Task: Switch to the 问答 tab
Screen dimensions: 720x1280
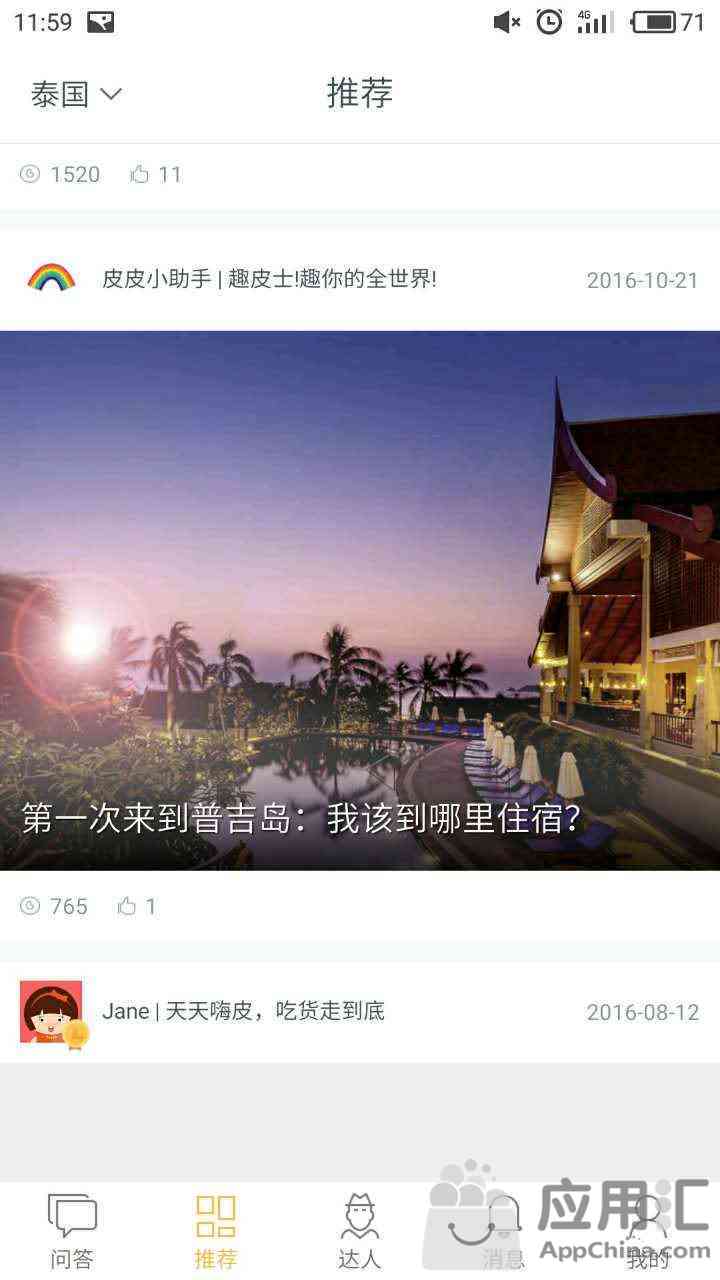Action: tap(72, 1230)
